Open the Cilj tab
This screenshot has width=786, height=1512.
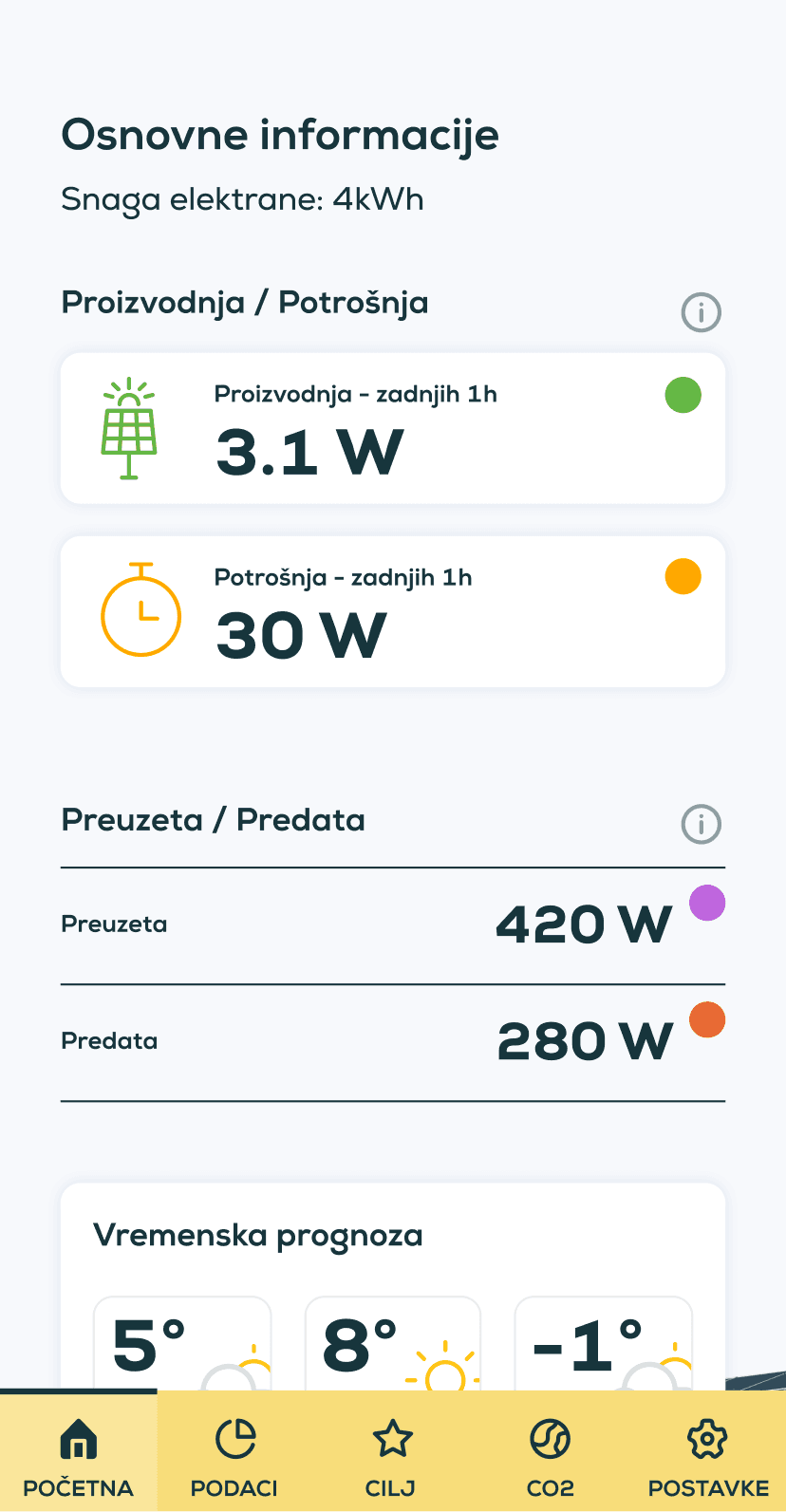pos(392,1453)
